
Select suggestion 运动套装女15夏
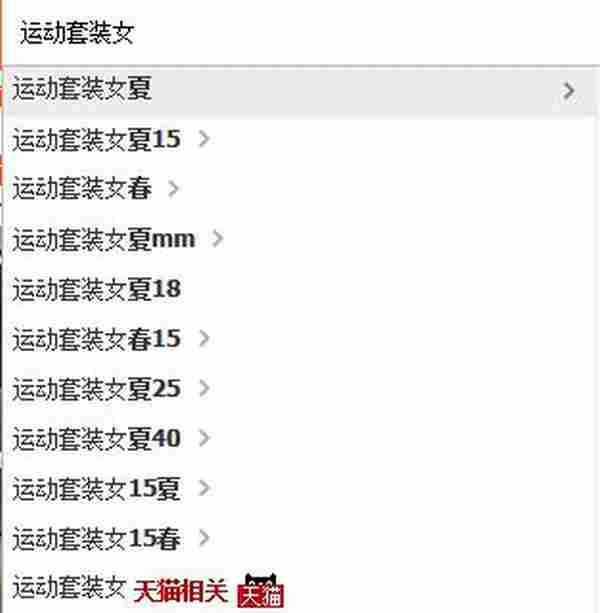97,489
